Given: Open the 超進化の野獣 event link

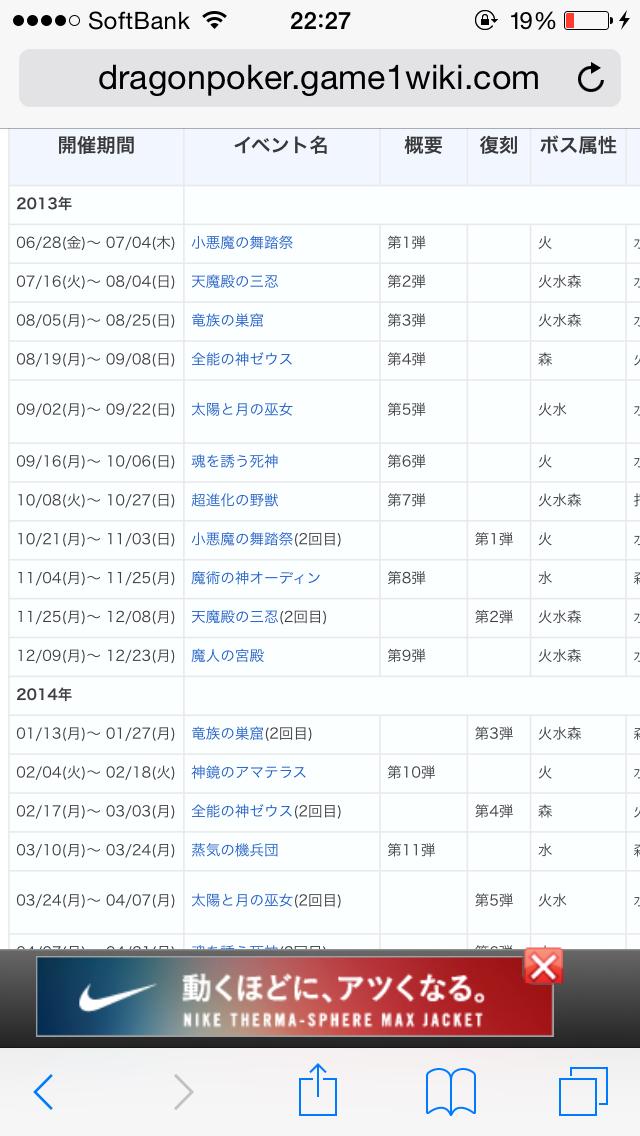Looking at the screenshot, I should pos(235,500).
